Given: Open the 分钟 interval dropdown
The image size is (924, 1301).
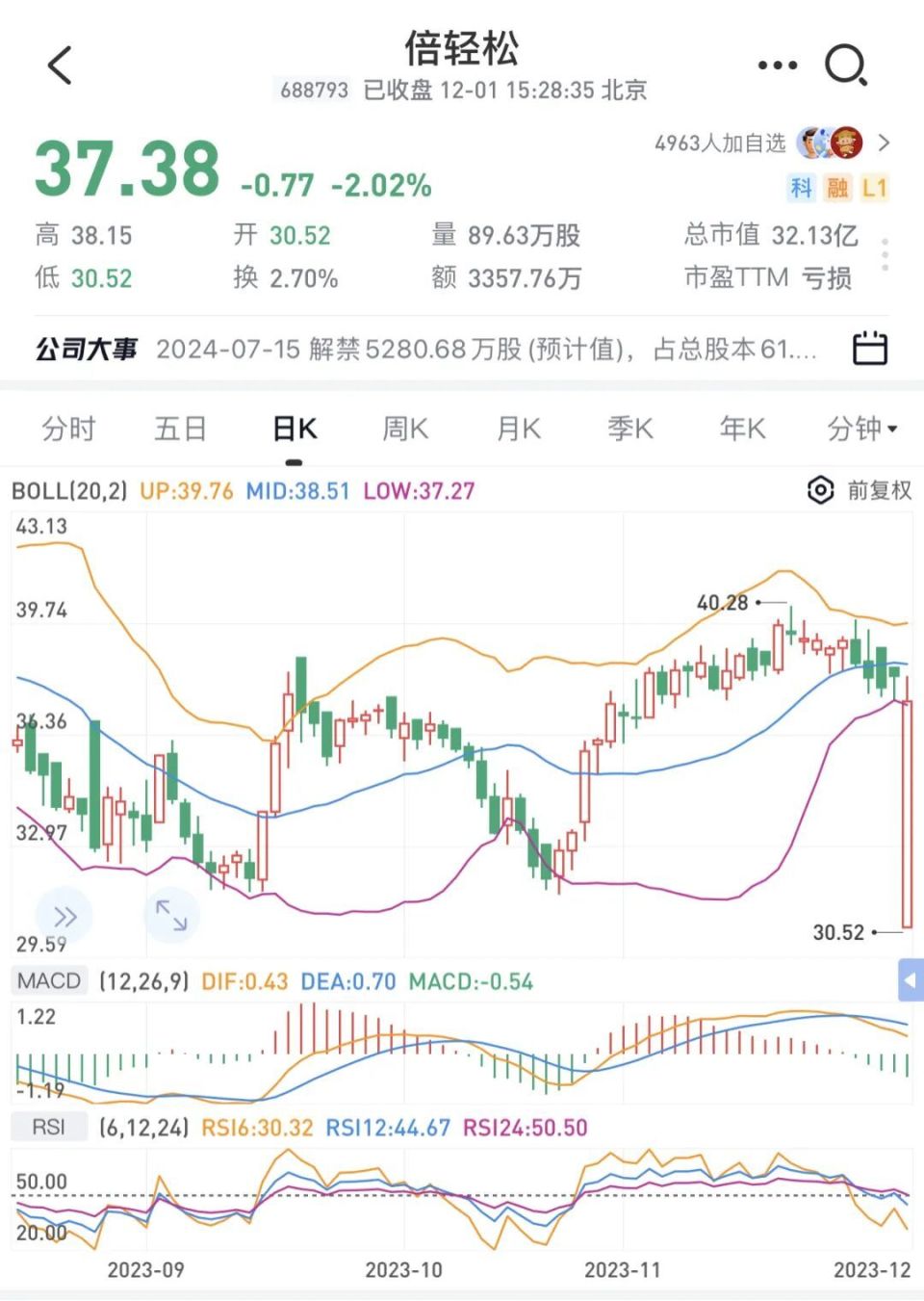Looking at the screenshot, I should click(x=861, y=429).
